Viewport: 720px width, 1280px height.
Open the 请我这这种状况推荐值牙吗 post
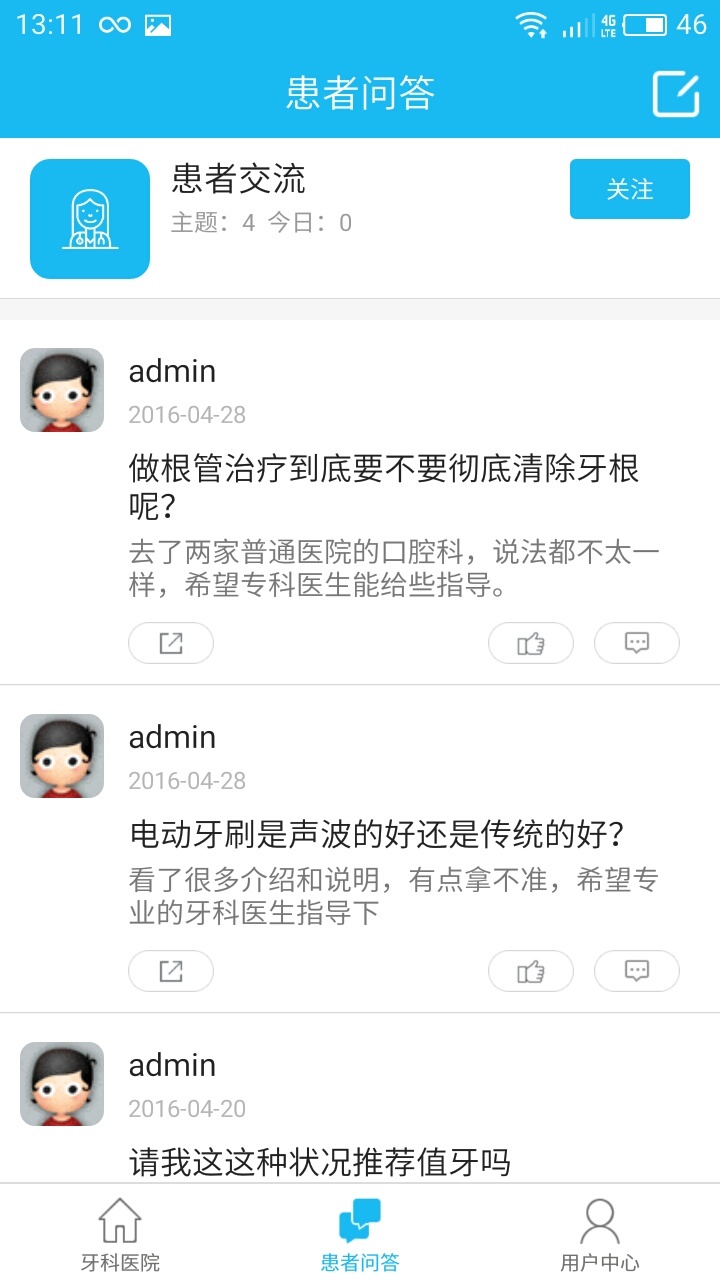(320, 1162)
